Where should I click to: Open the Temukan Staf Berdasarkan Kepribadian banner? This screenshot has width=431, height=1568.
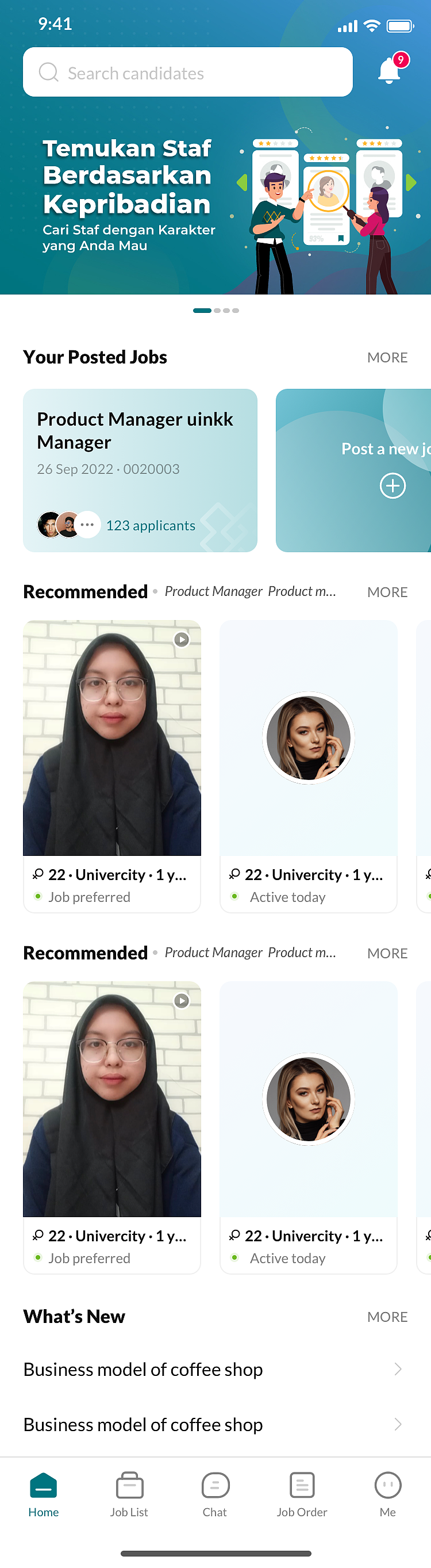point(128,195)
